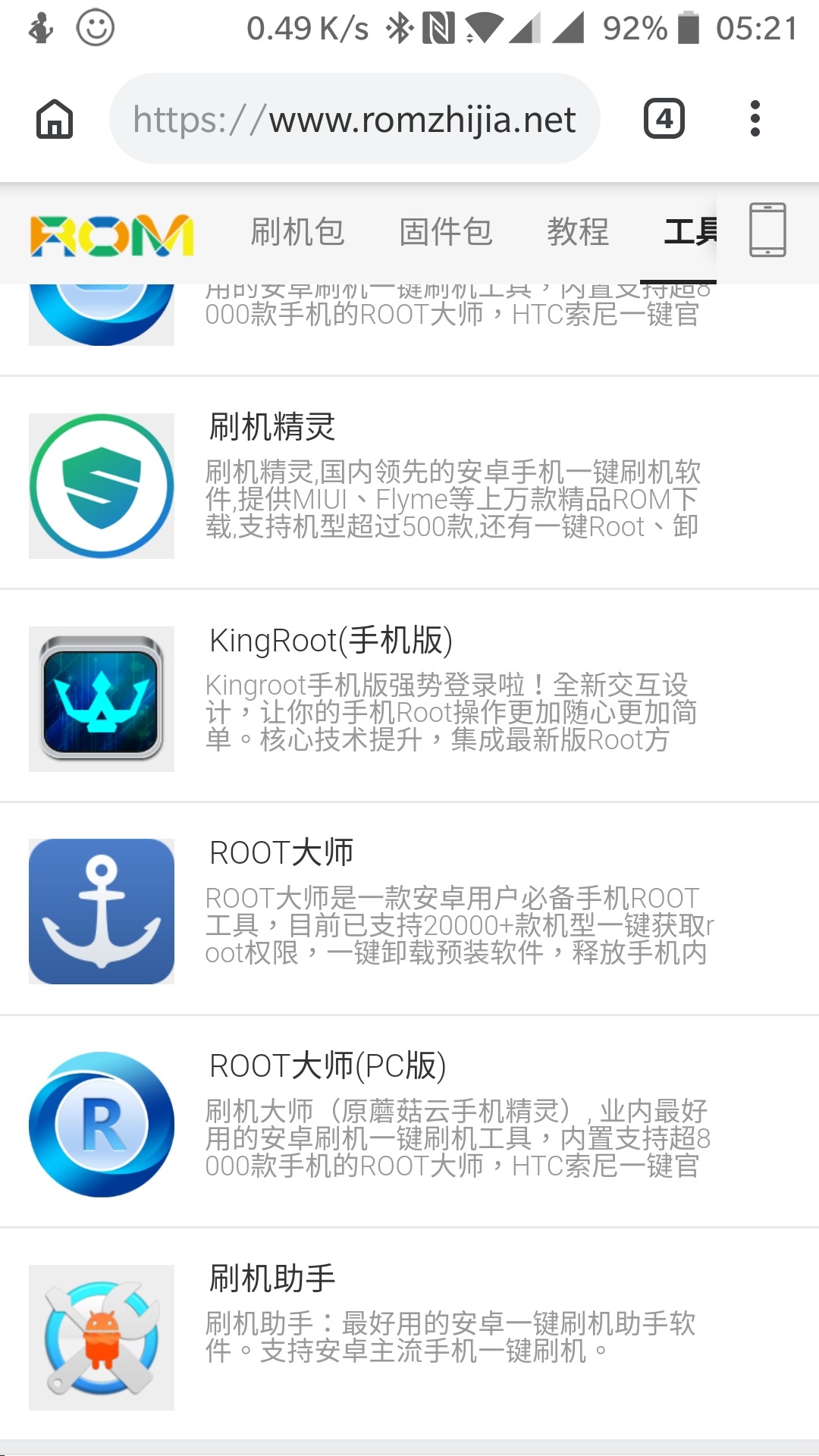Switch to the 固件包 tab

(x=446, y=234)
